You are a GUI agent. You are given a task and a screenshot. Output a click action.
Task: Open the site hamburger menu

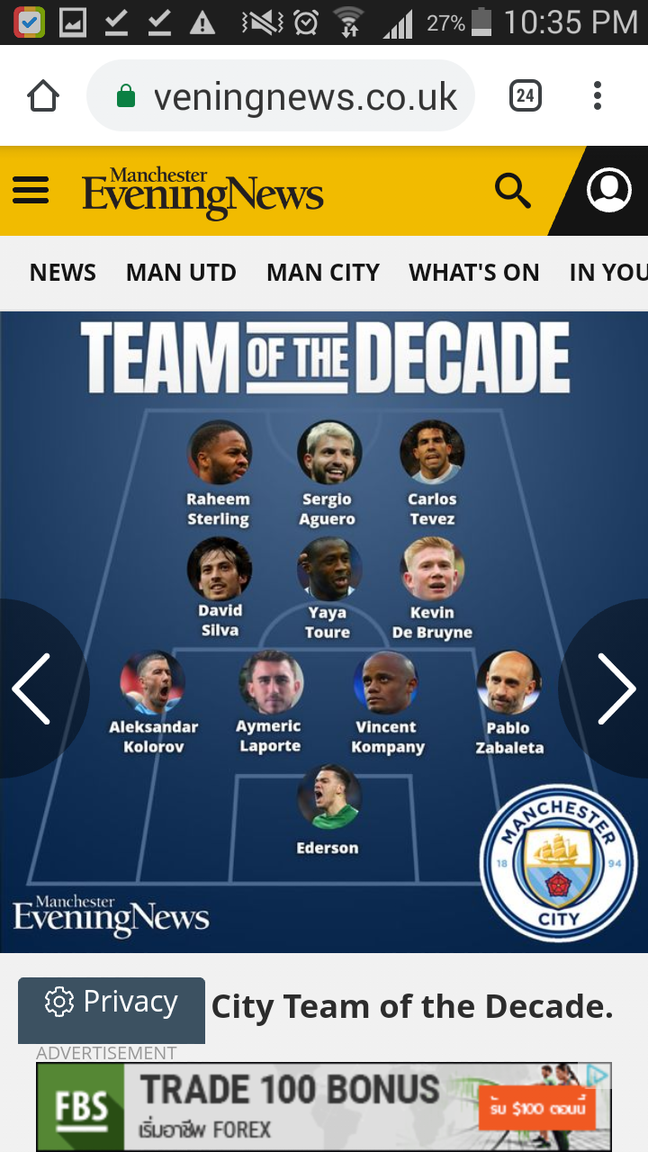[x=31, y=190]
